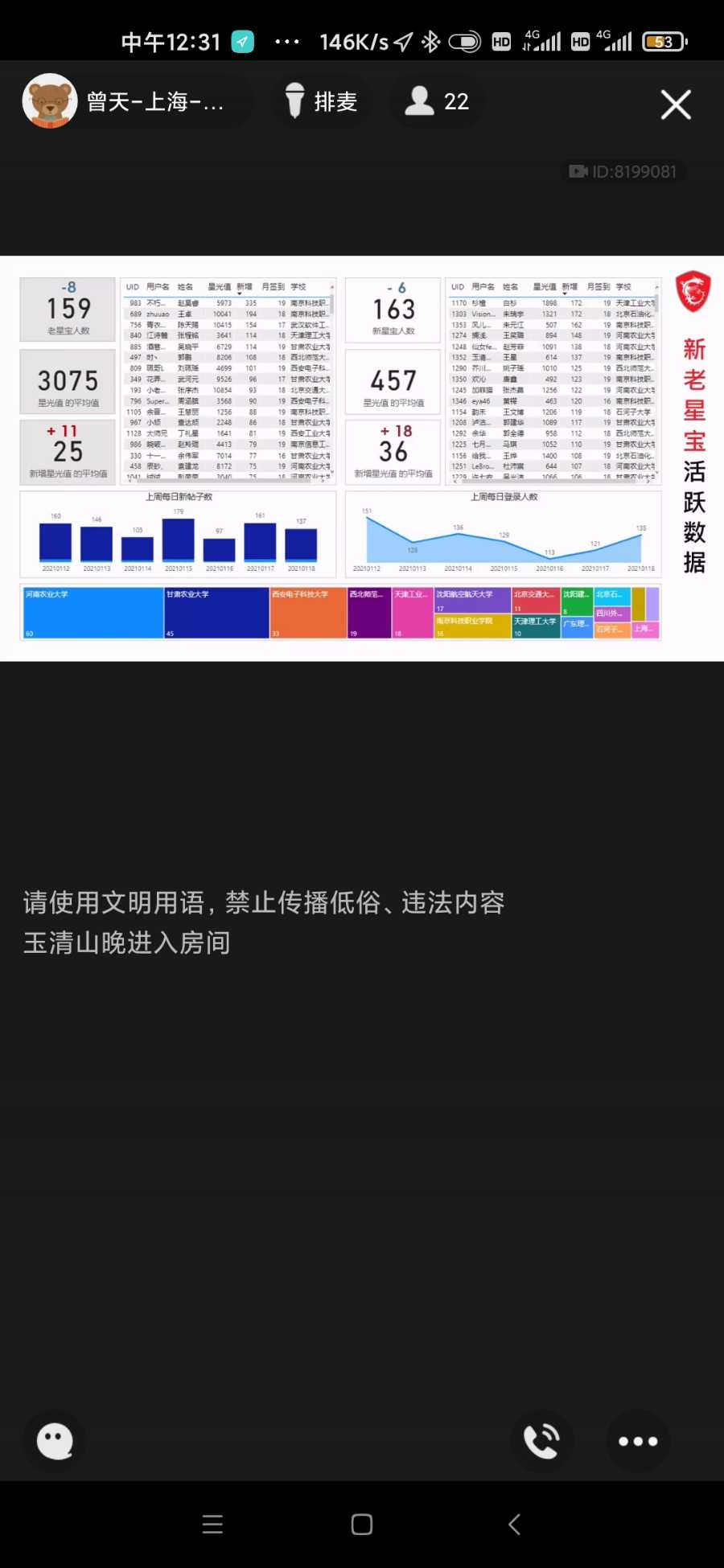Close the live room
Image resolution: width=724 pixels, height=1568 pixels.
click(676, 105)
